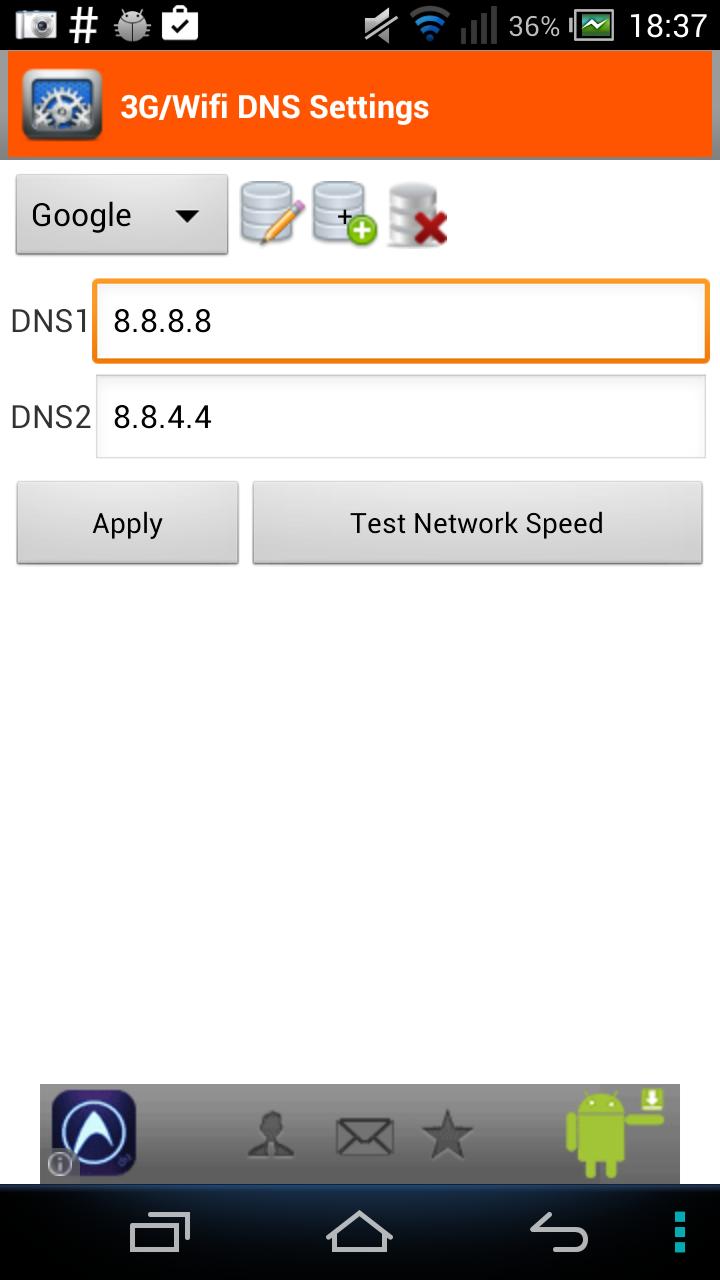Click the star icon in the bottom banner

click(447, 1135)
